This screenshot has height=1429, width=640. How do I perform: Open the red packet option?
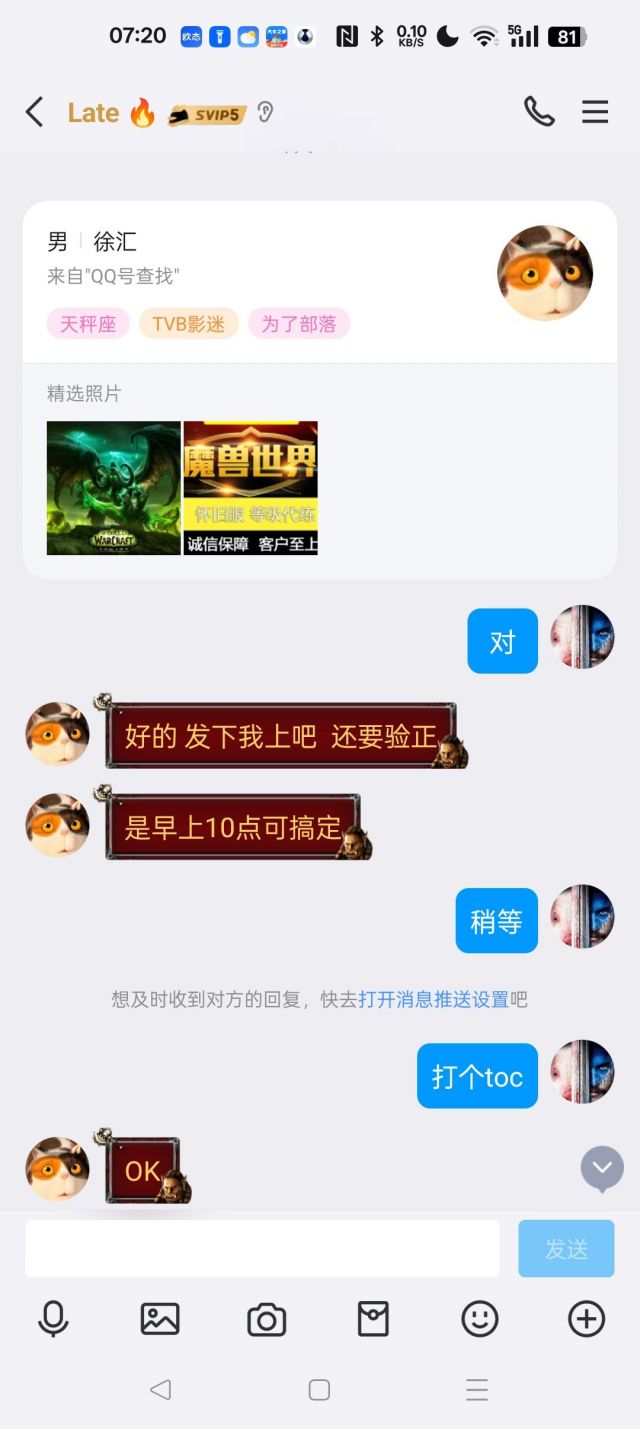pos(373,1319)
